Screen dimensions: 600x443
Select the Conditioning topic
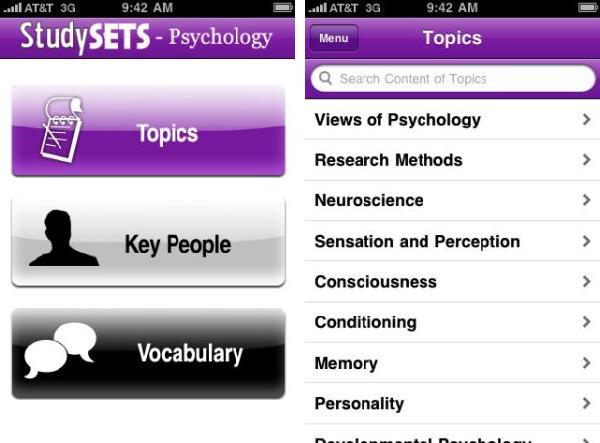click(452, 322)
